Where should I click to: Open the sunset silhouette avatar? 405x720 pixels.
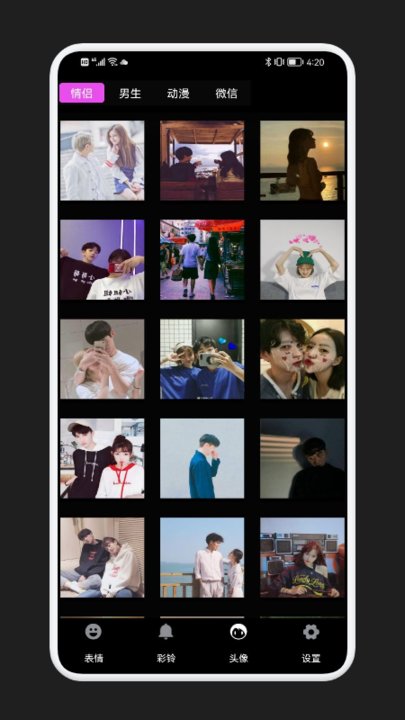point(302,160)
